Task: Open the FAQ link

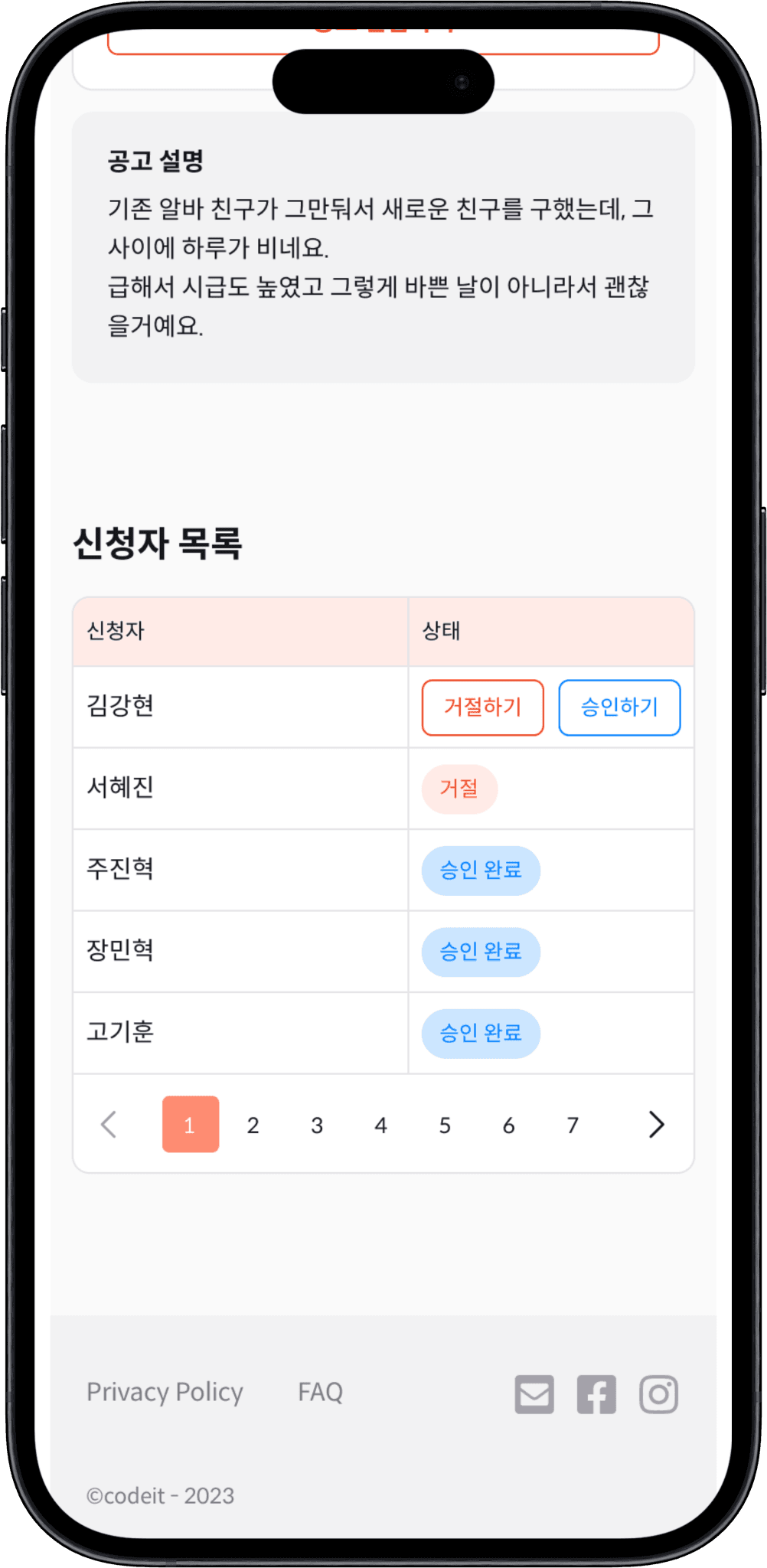Action: pyautogui.click(x=320, y=1392)
